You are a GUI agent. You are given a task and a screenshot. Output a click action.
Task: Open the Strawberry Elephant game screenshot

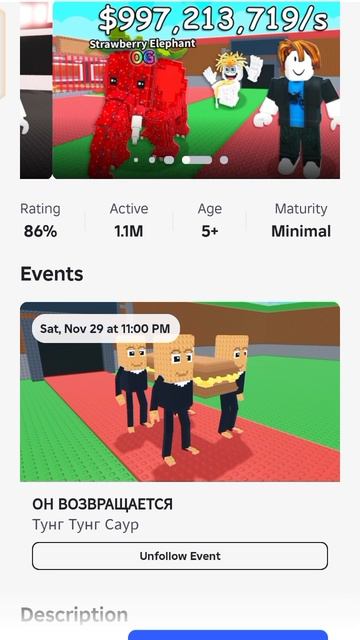click(196, 90)
